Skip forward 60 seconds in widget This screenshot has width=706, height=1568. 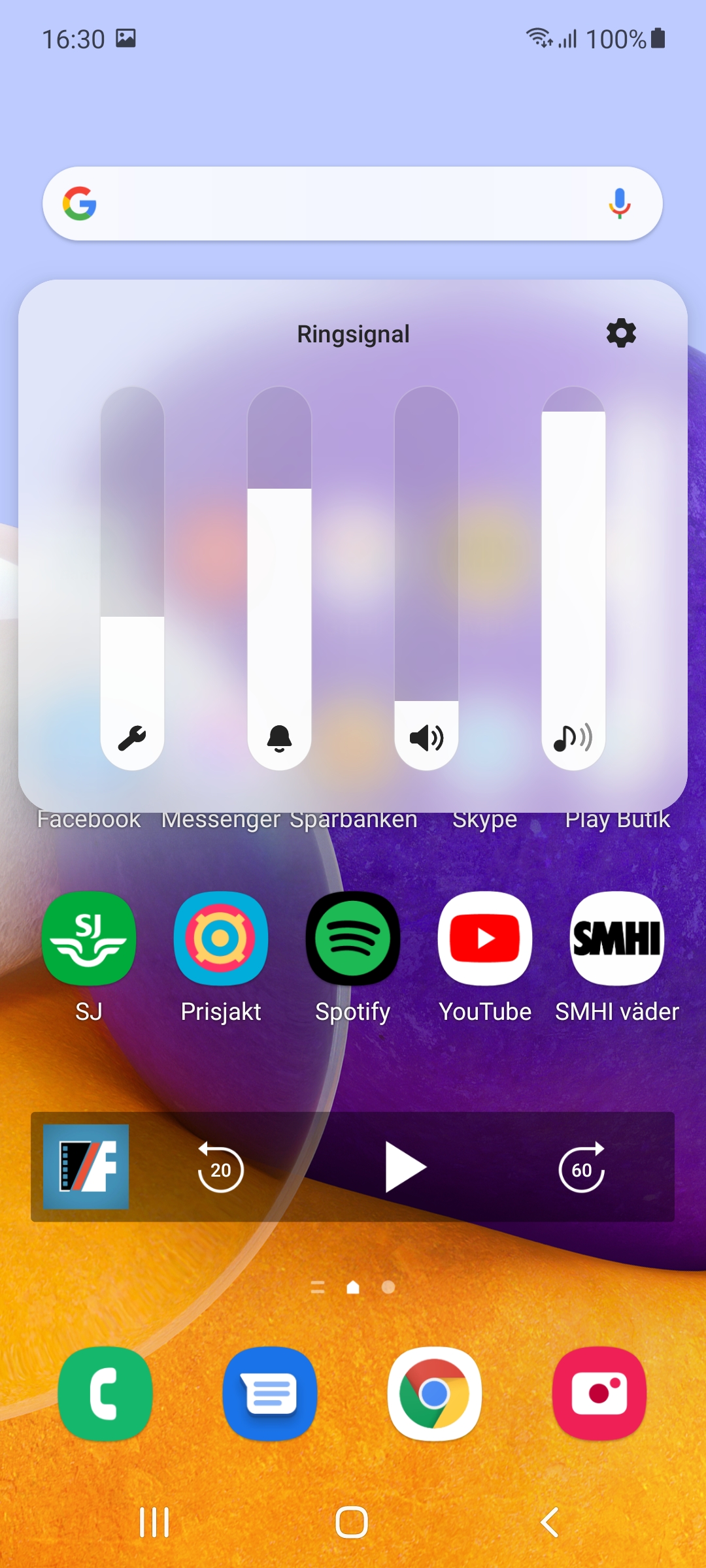pos(582,1168)
